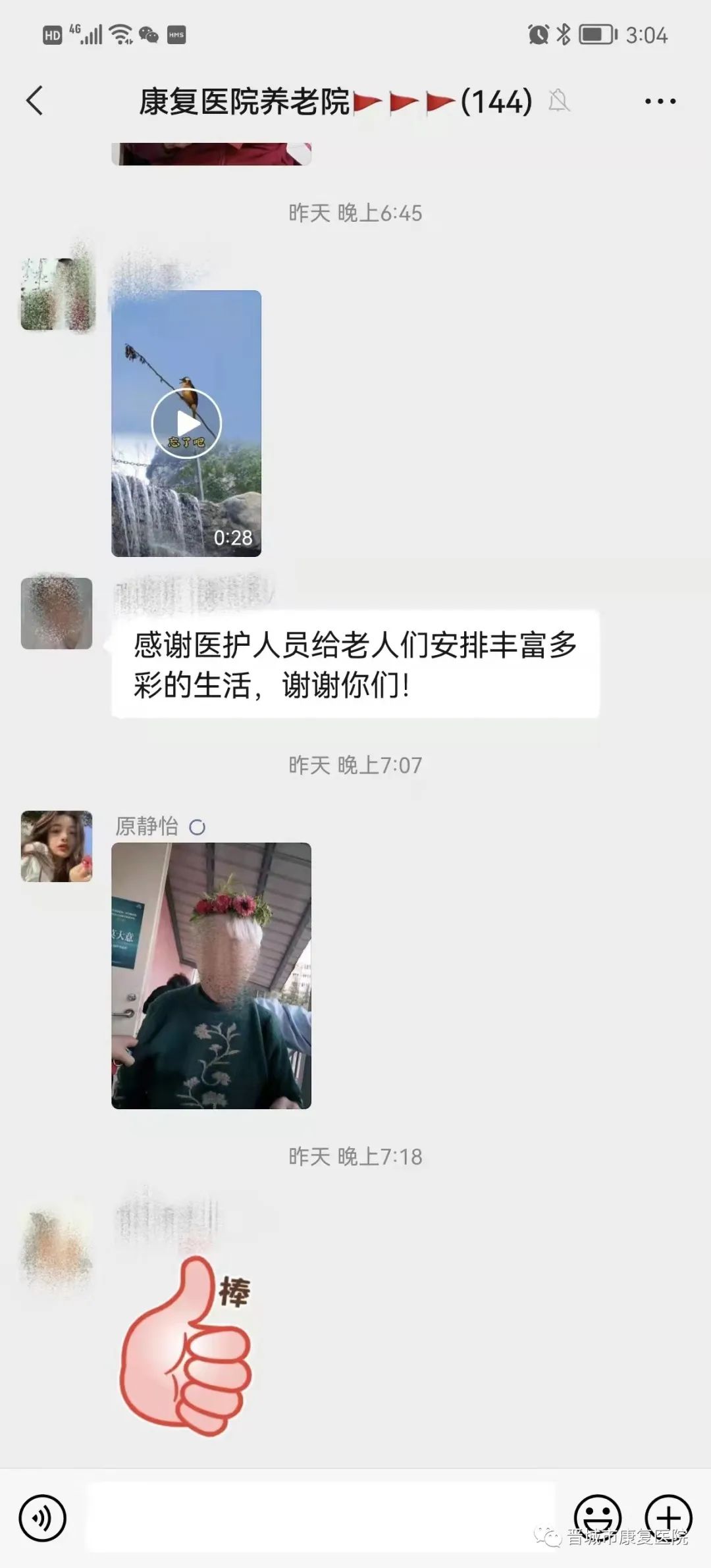The width and height of the screenshot is (711, 1568).
Task: Open the photo sent by 原静怡
Action: click(x=211, y=976)
